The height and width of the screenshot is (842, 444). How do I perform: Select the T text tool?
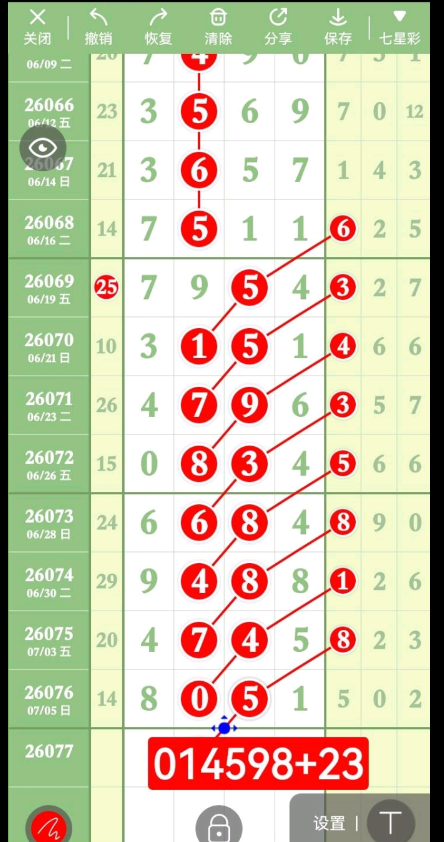390,822
